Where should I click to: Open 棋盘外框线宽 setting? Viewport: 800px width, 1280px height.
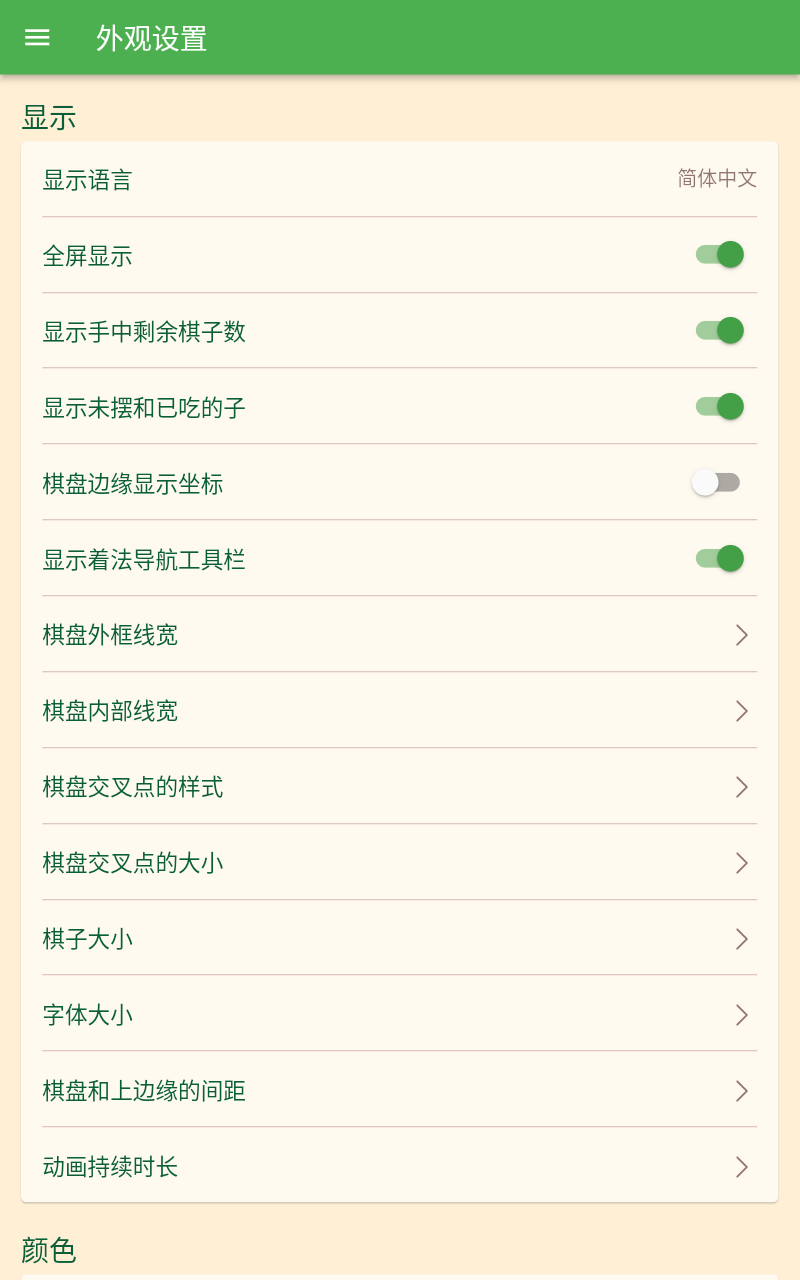click(x=399, y=635)
